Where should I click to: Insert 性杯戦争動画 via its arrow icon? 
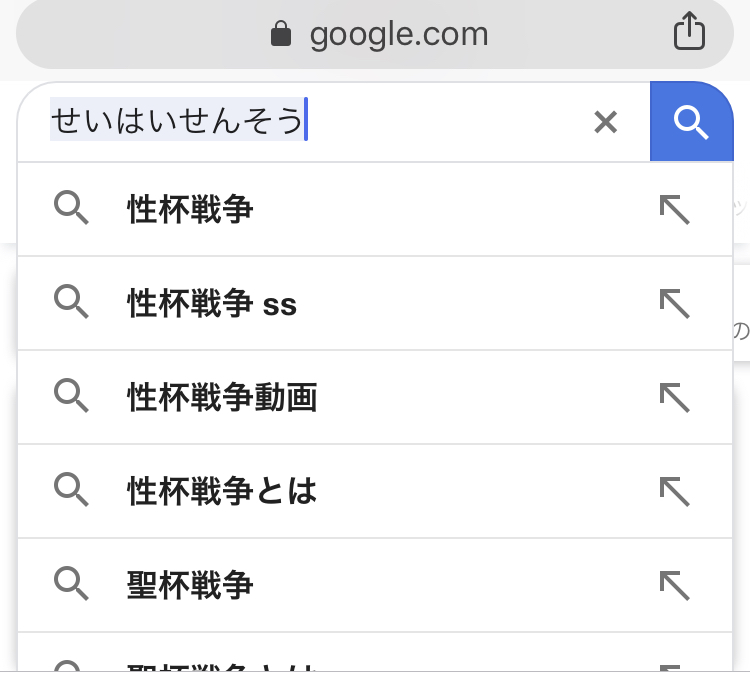point(675,397)
